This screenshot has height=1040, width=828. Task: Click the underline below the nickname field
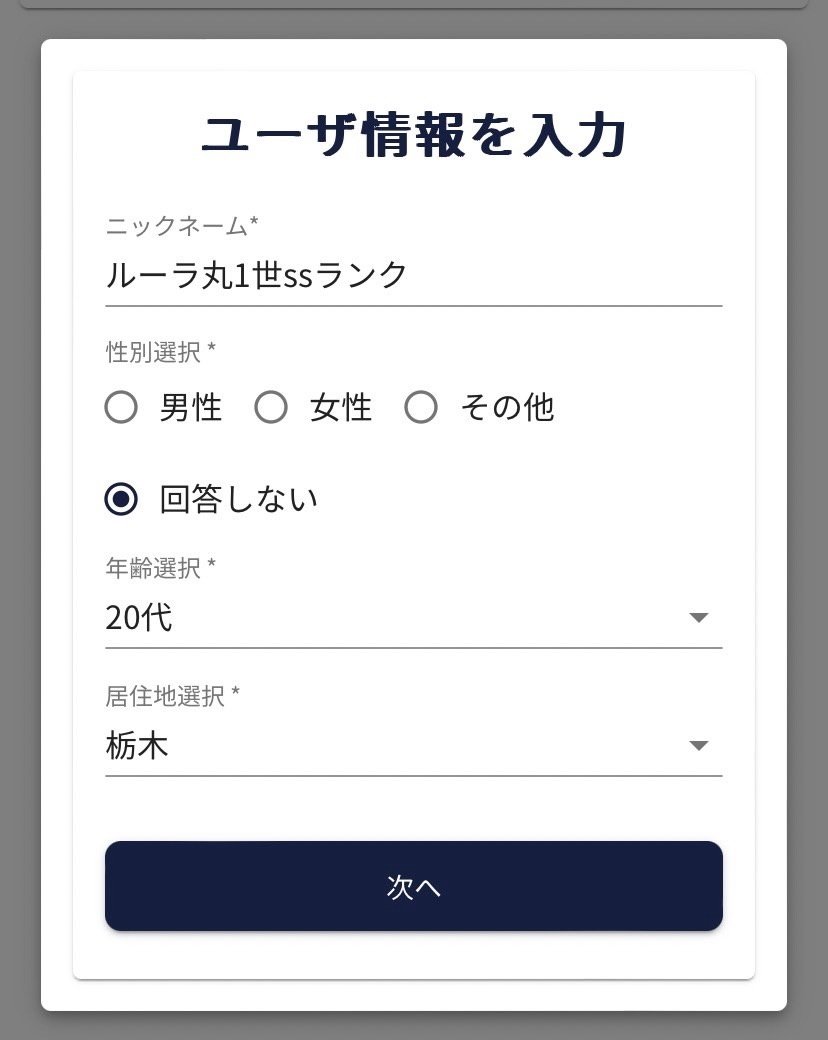click(x=413, y=303)
